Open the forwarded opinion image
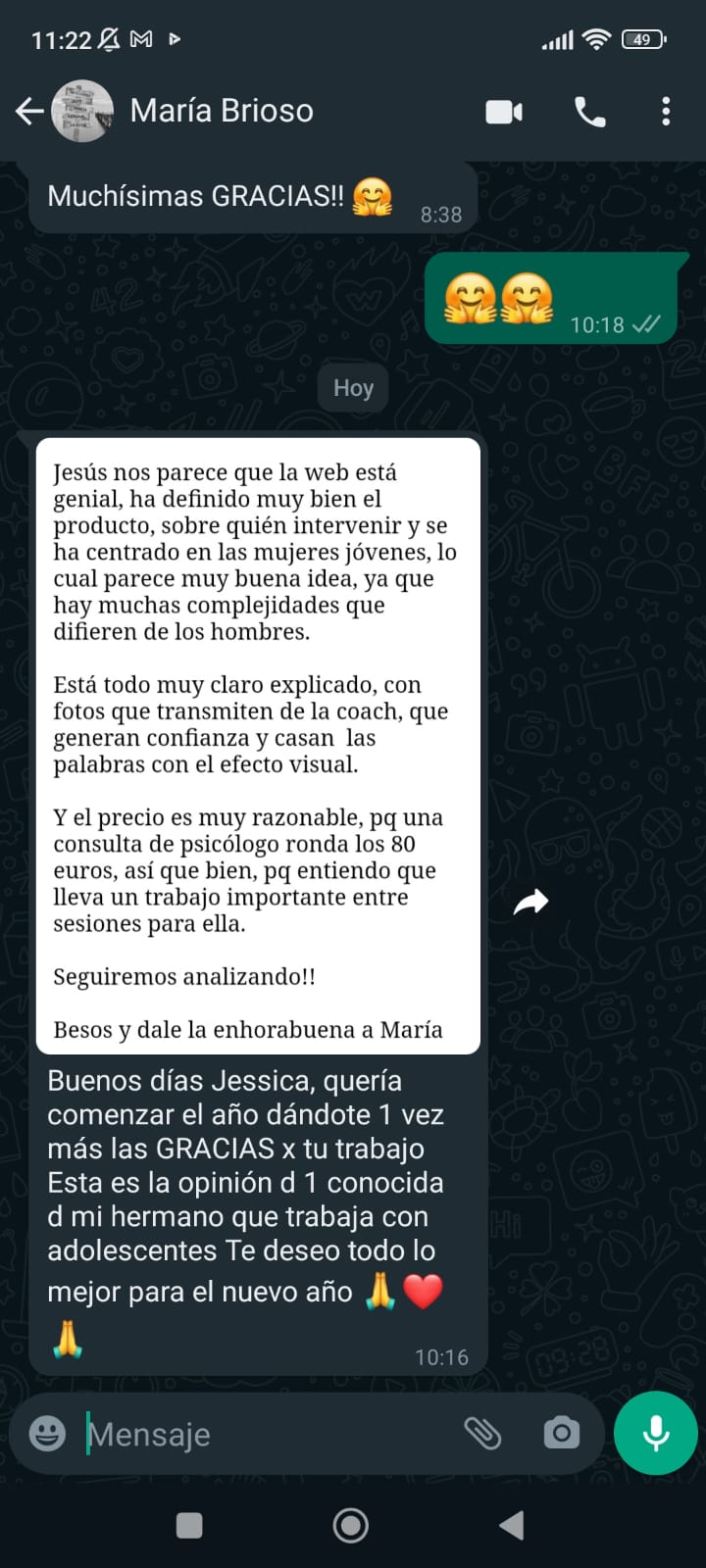Image resolution: width=706 pixels, height=1568 pixels. tap(258, 746)
